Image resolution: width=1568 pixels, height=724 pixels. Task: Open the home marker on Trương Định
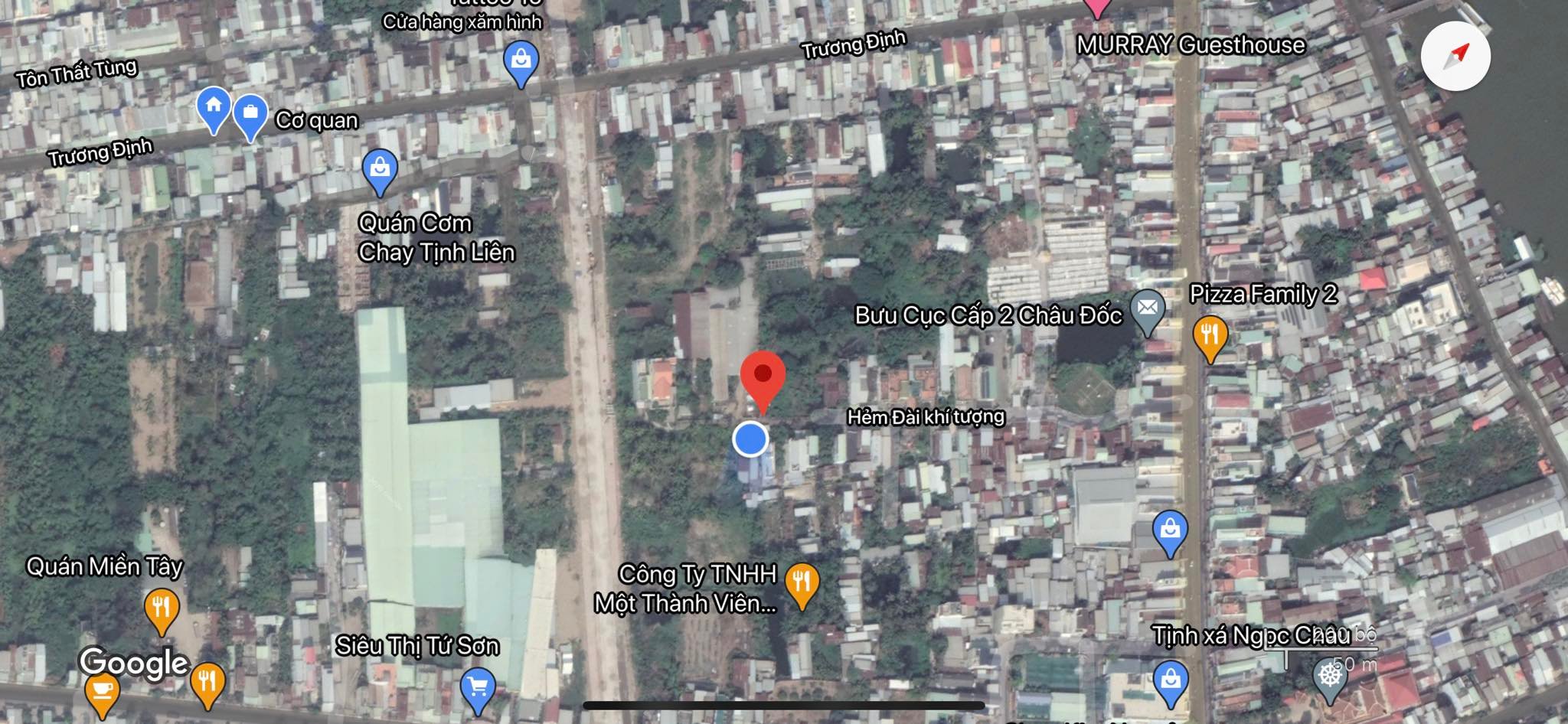tap(214, 107)
